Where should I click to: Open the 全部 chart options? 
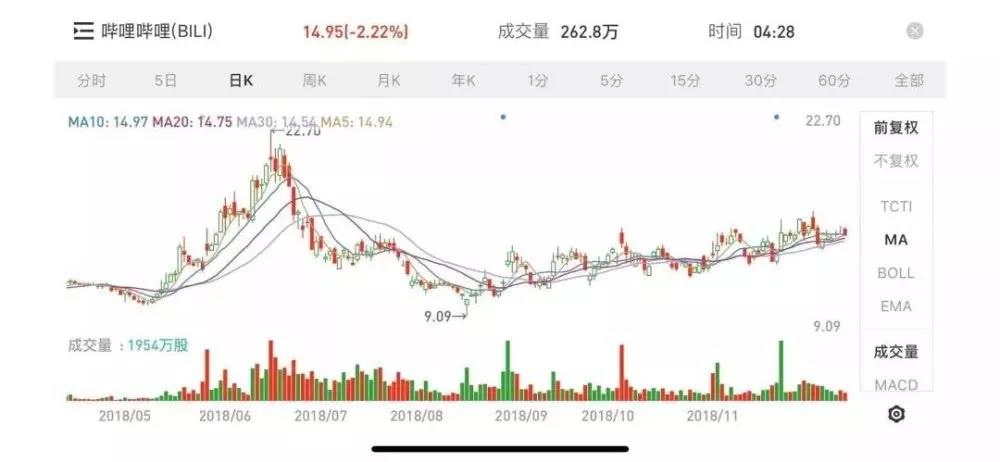[x=909, y=80]
